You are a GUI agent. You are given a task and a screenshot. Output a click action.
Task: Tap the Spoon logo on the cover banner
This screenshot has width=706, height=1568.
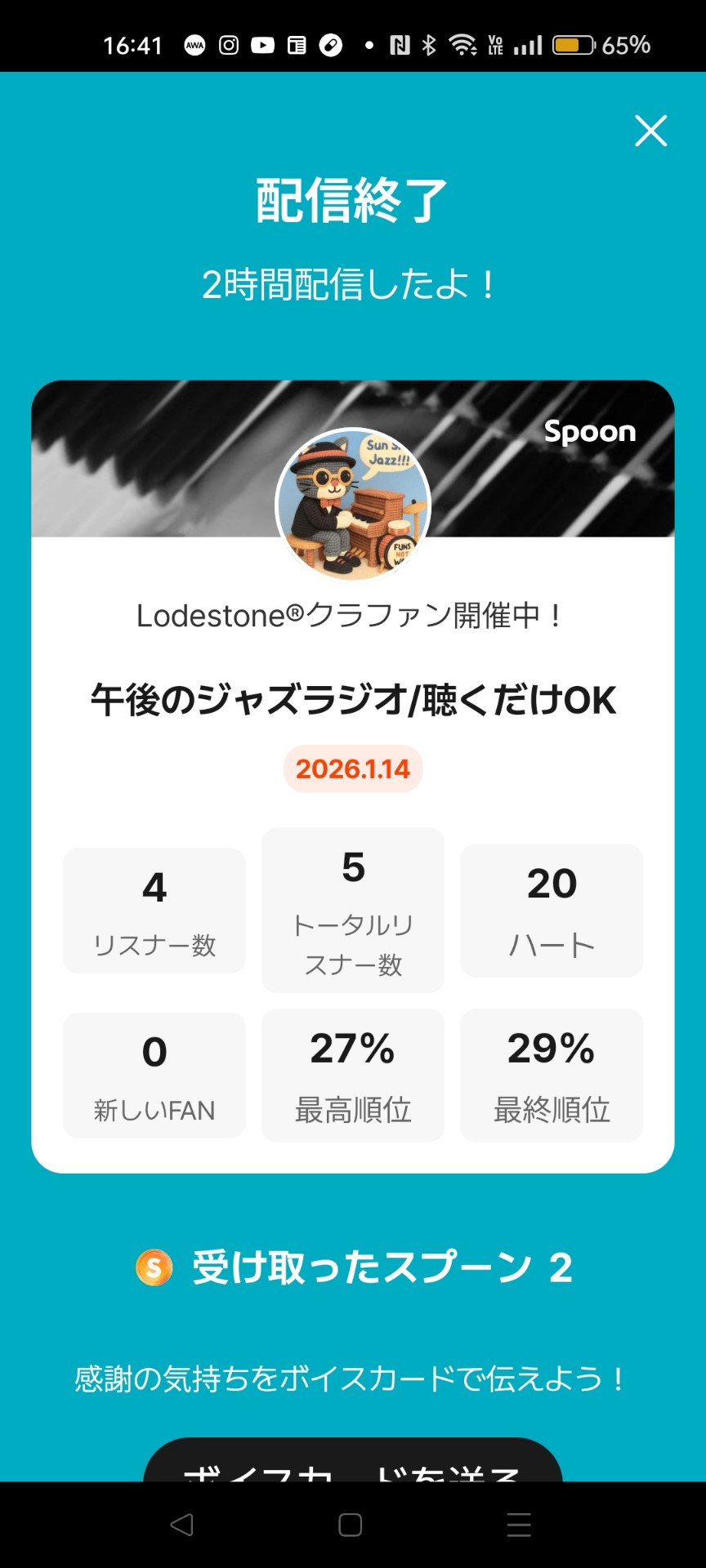point(590,432)
